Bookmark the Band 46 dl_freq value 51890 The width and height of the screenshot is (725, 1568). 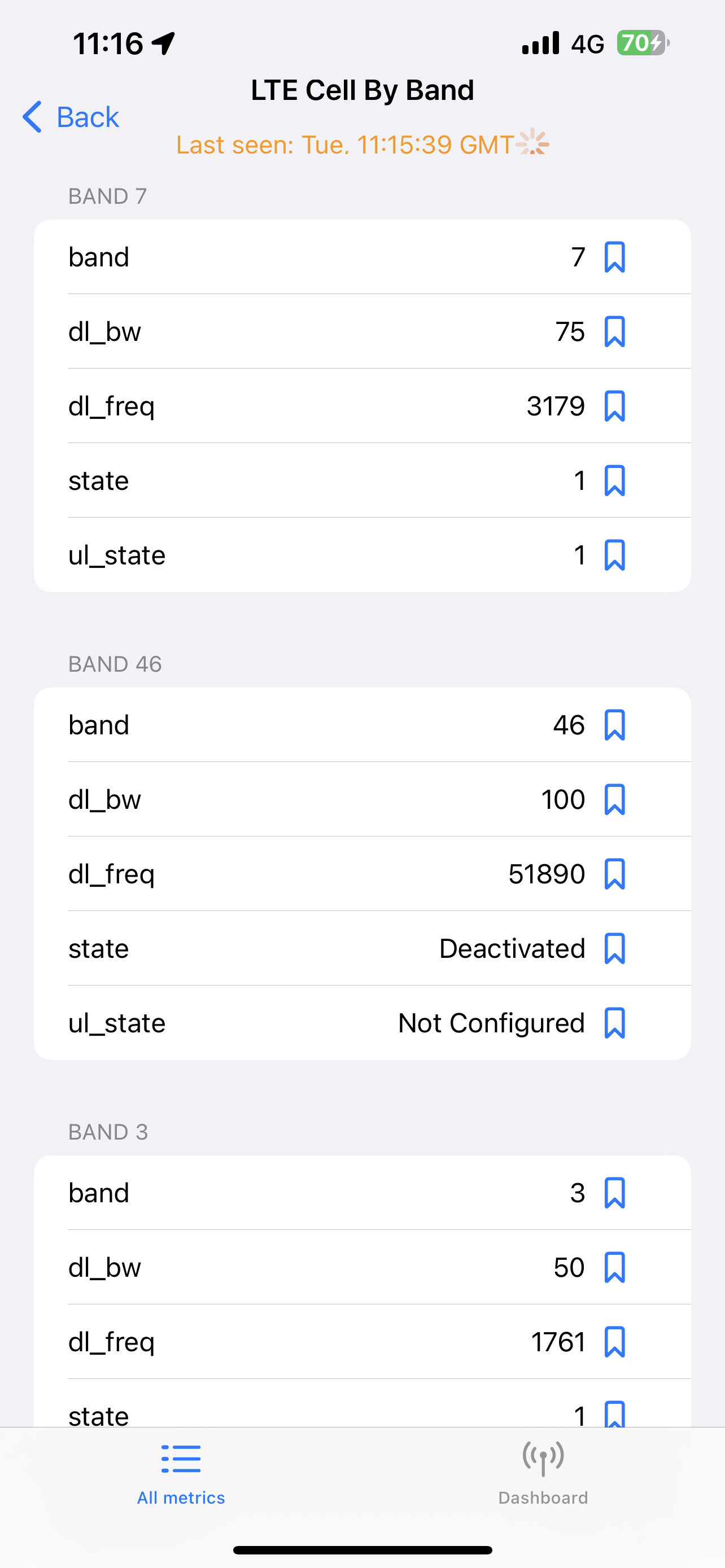[614, 874]
